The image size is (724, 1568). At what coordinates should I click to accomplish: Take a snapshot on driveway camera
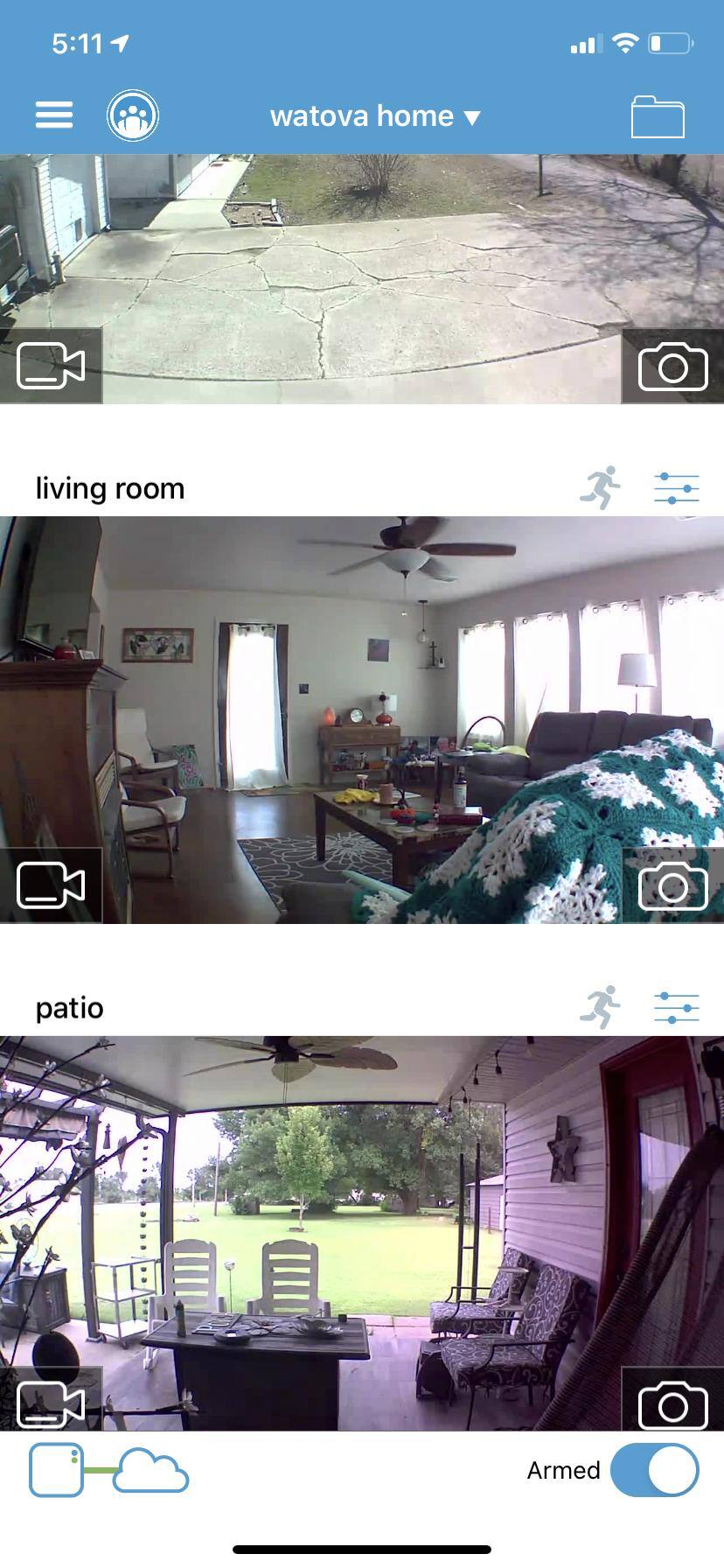coord(672,367)
